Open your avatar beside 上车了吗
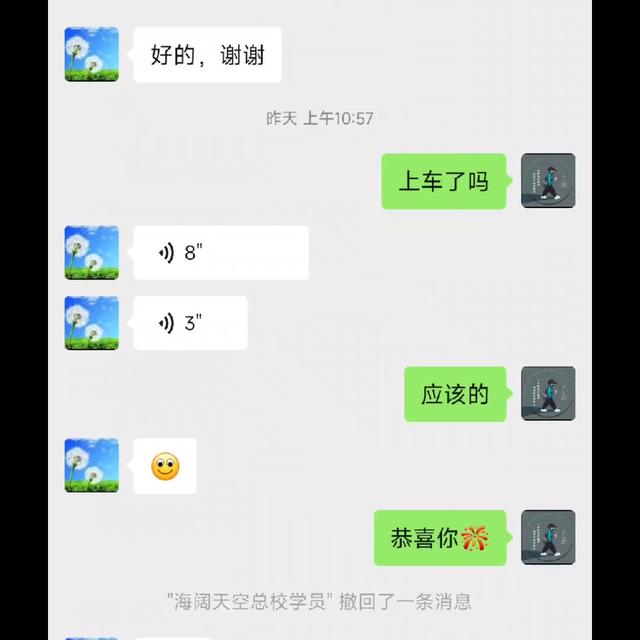This screenshot has width=640, height=640. [x=548, y=181]
